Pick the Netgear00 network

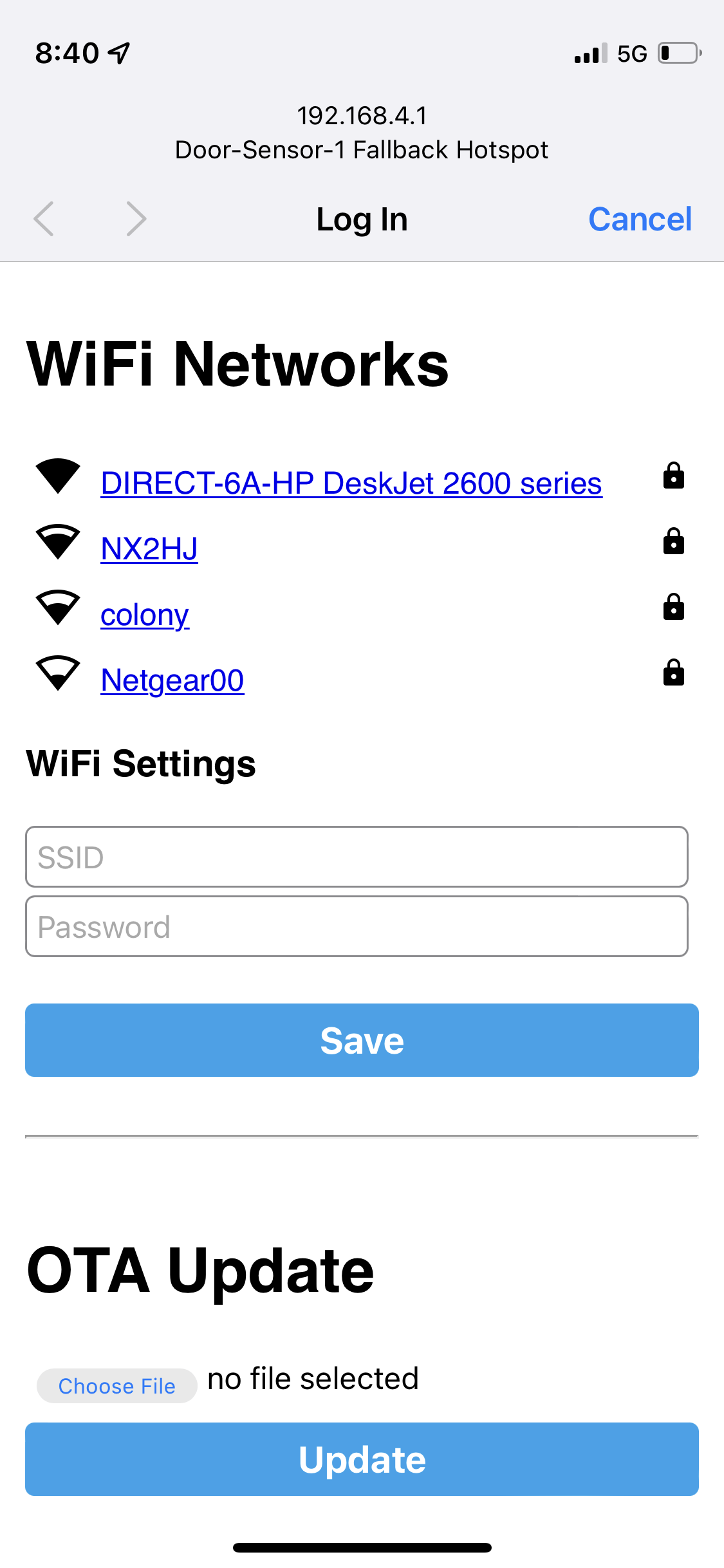[x=172, y=680]
